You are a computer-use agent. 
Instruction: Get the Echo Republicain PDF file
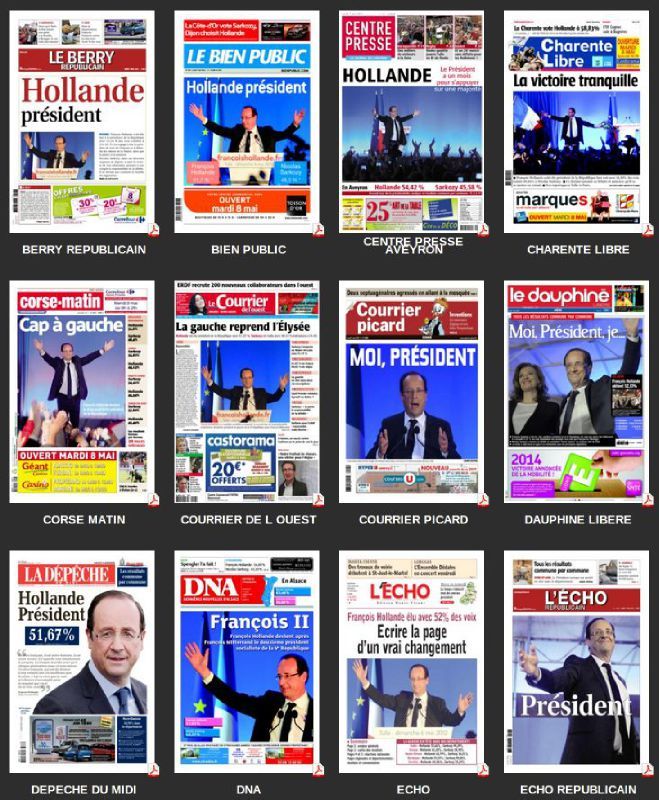click(648, 768)
